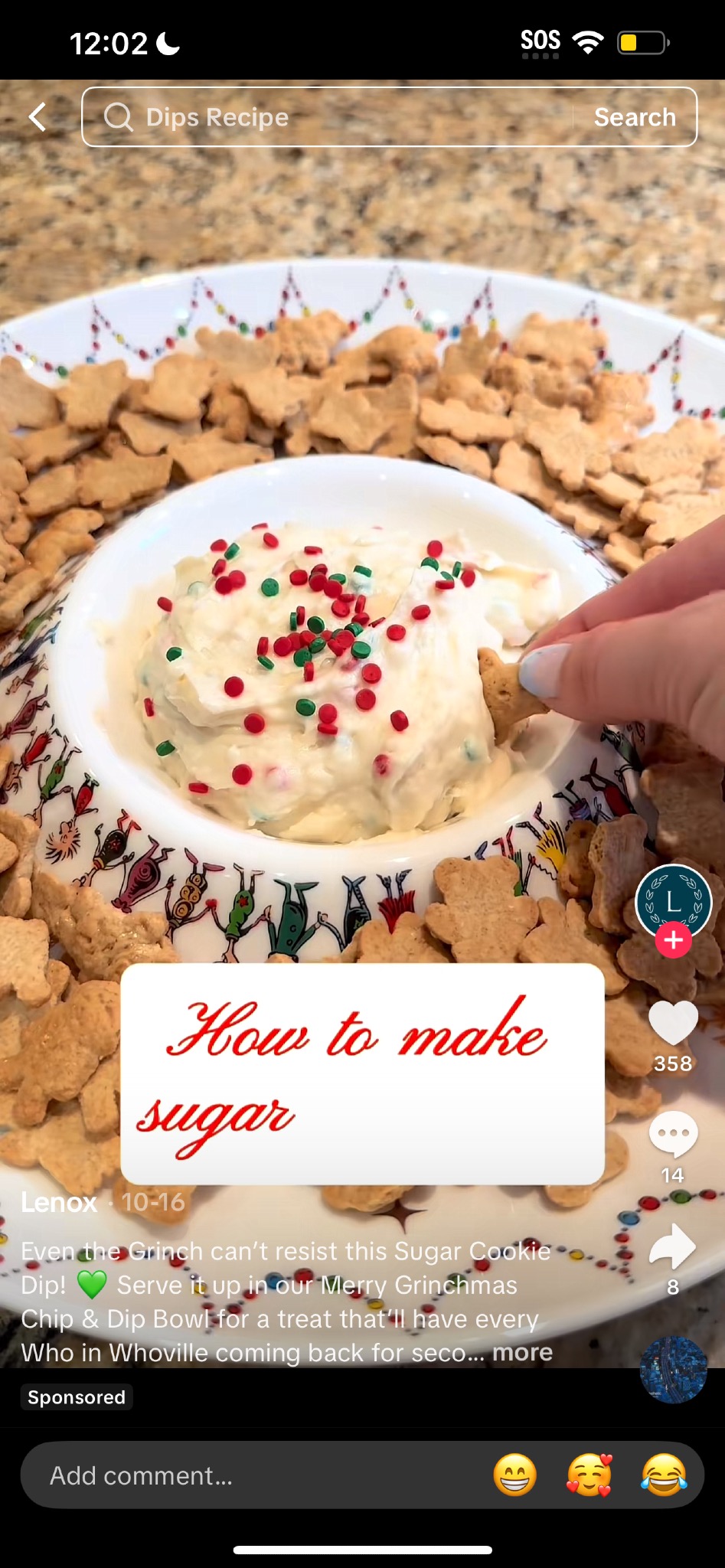Tap the Search button
This screenshot has height=1568, width=725.
pyautogui.click(x=635, y=117)
